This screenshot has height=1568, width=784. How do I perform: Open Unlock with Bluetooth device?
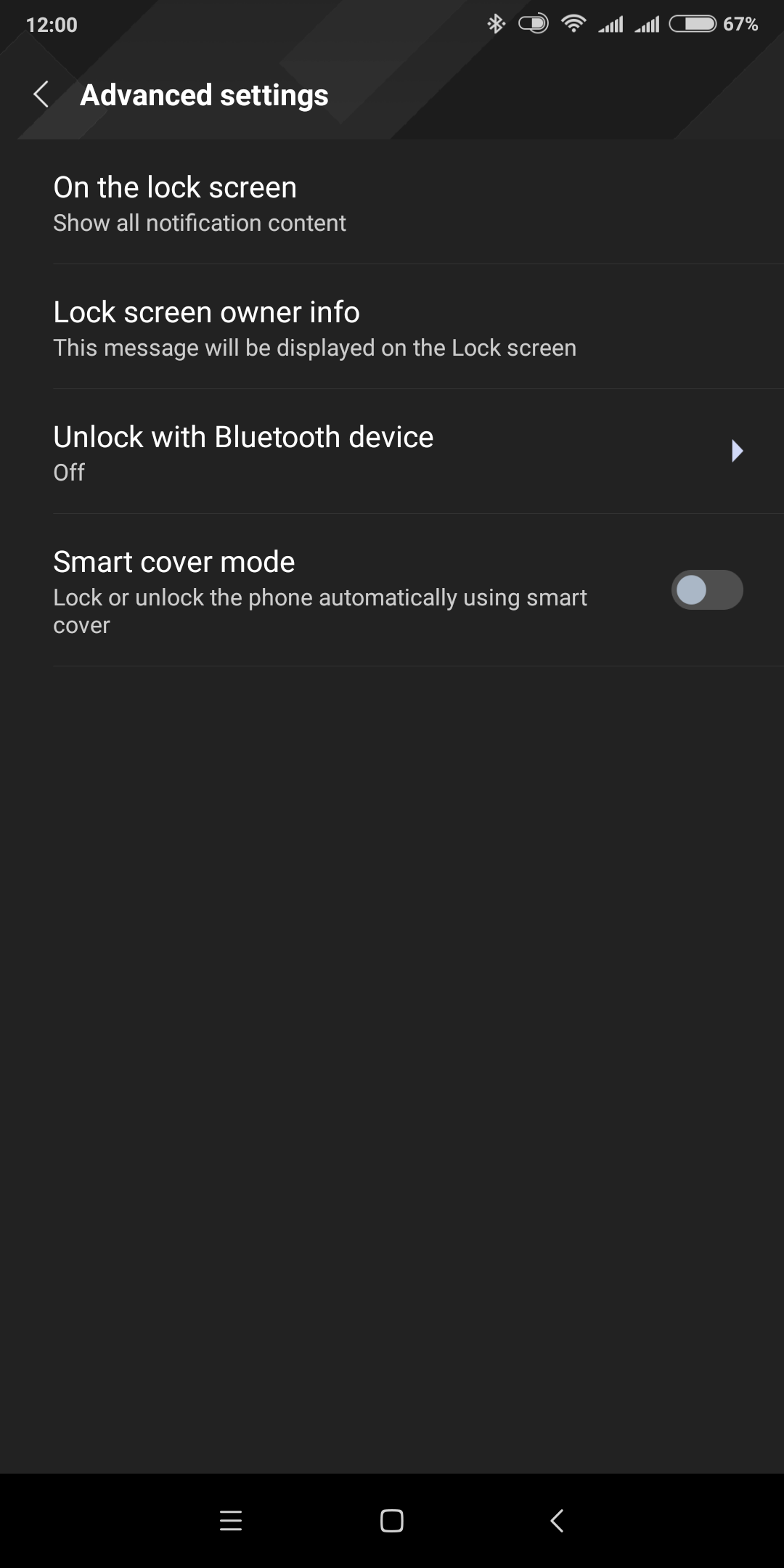click(392, 452)
